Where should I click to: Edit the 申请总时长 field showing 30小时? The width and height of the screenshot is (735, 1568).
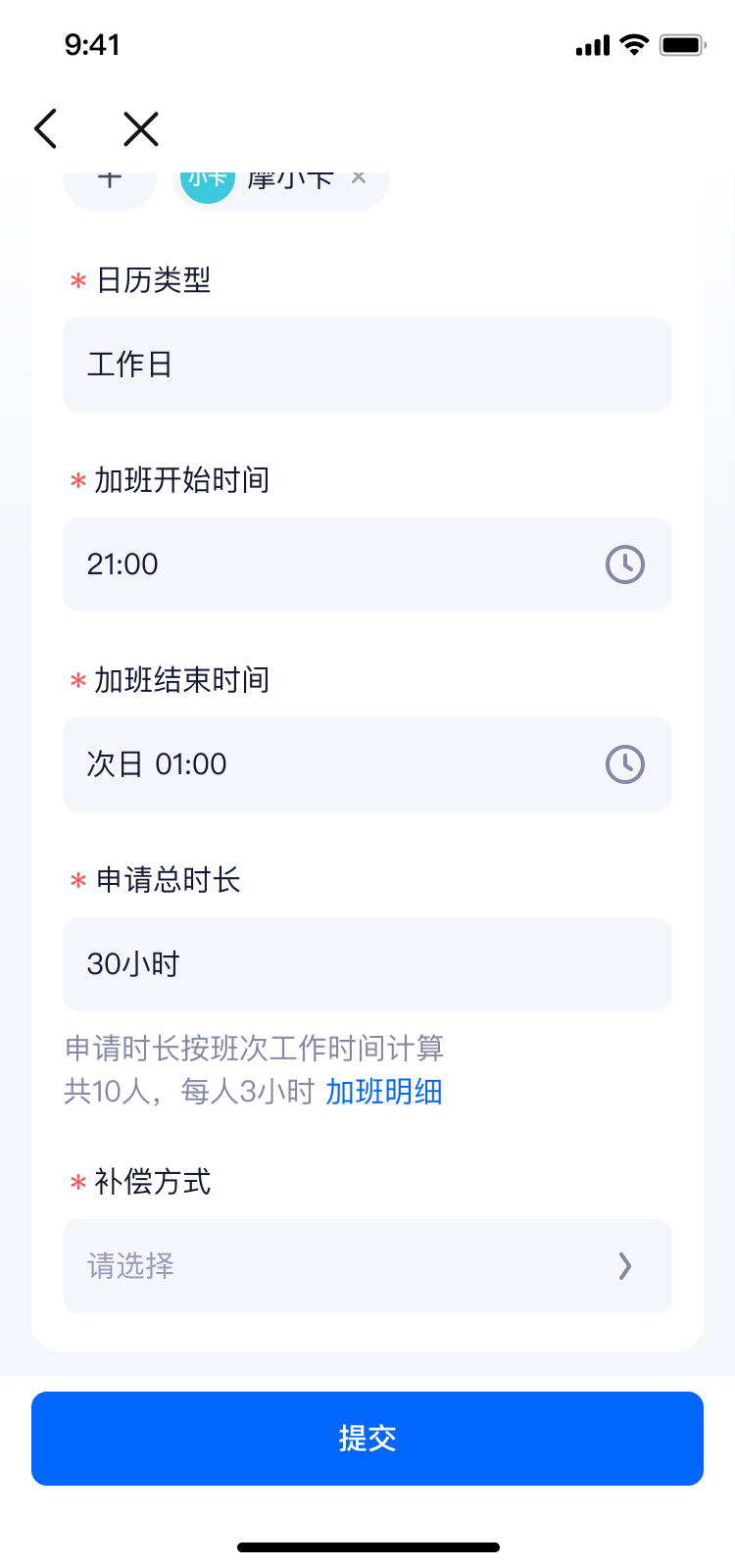tap(367, 964)
